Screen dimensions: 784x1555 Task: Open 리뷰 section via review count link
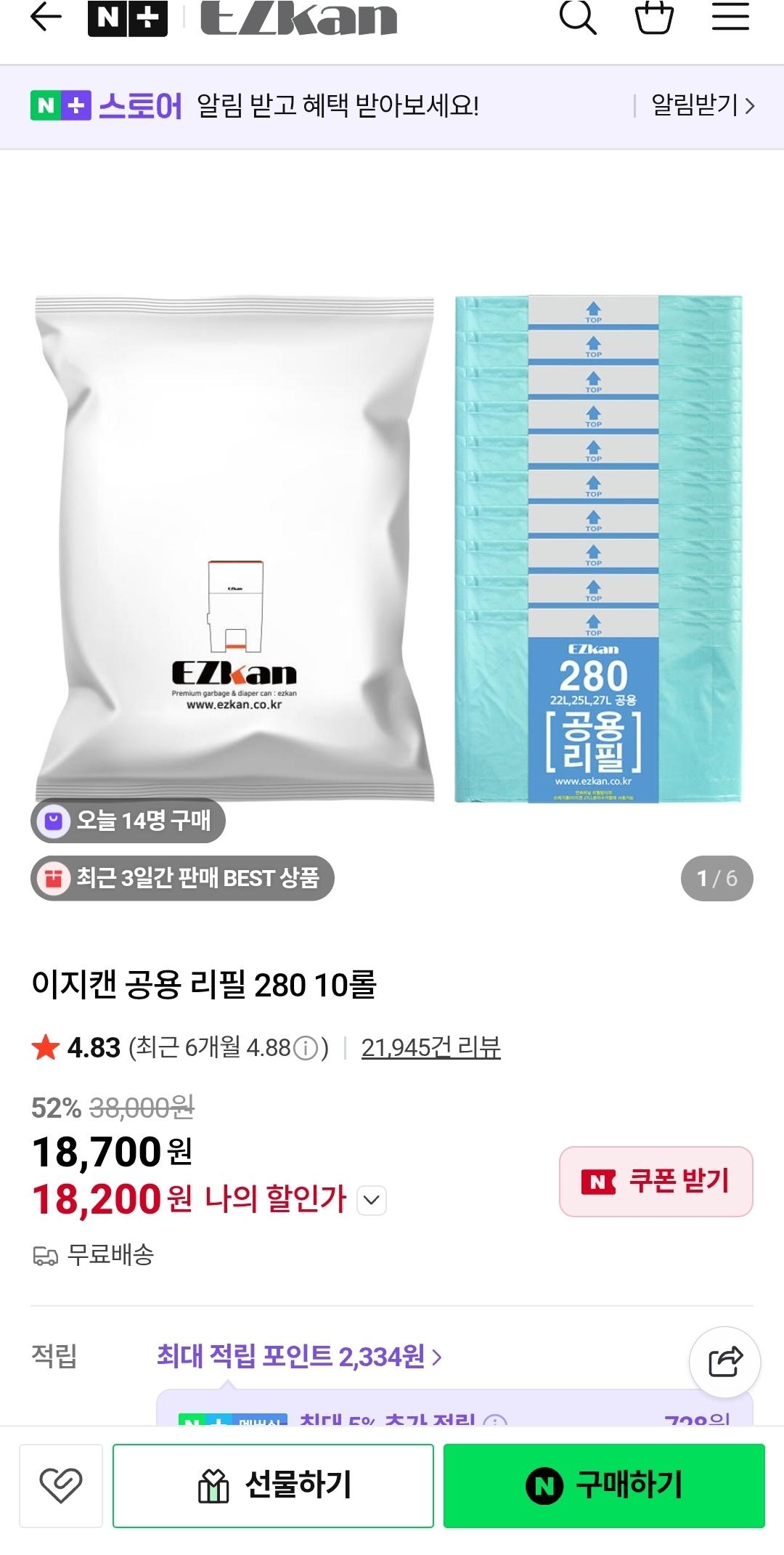[430, 1047]
